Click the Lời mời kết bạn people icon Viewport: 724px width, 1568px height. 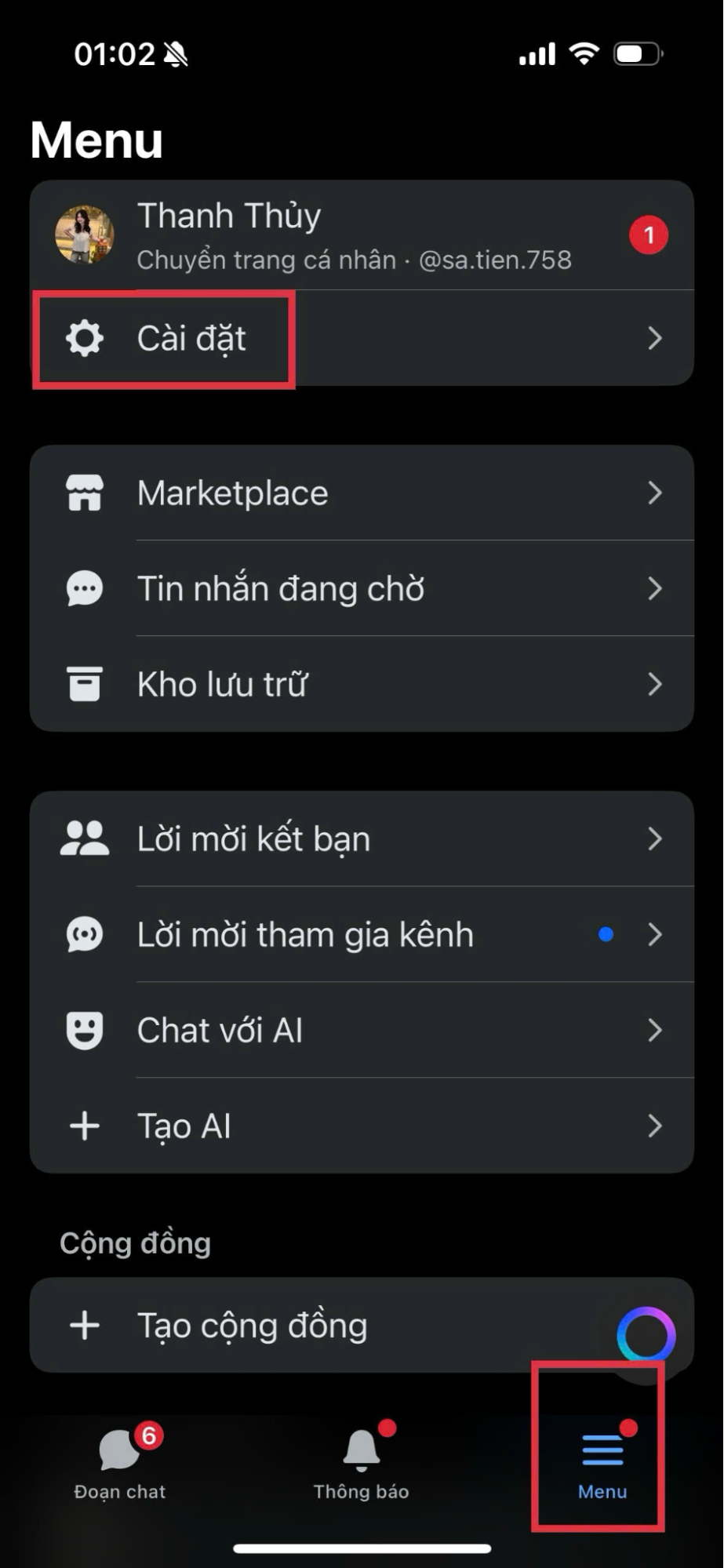pos(85,838)
